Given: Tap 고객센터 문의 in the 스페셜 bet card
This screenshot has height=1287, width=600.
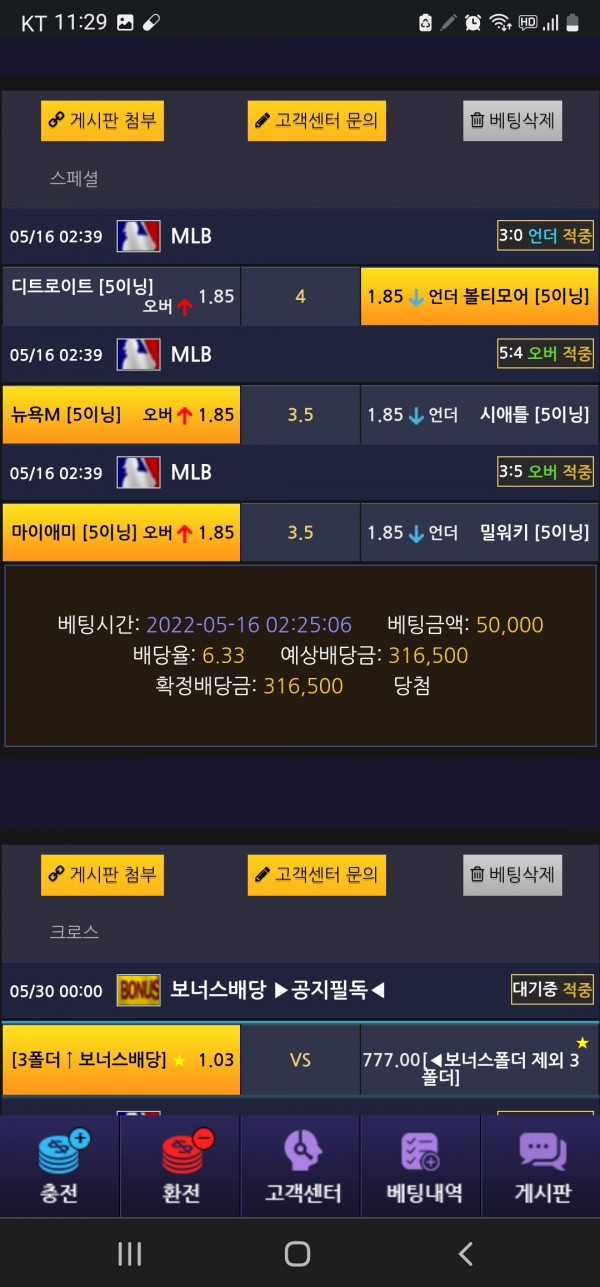Looking at the screenshot, I should 317,121.
